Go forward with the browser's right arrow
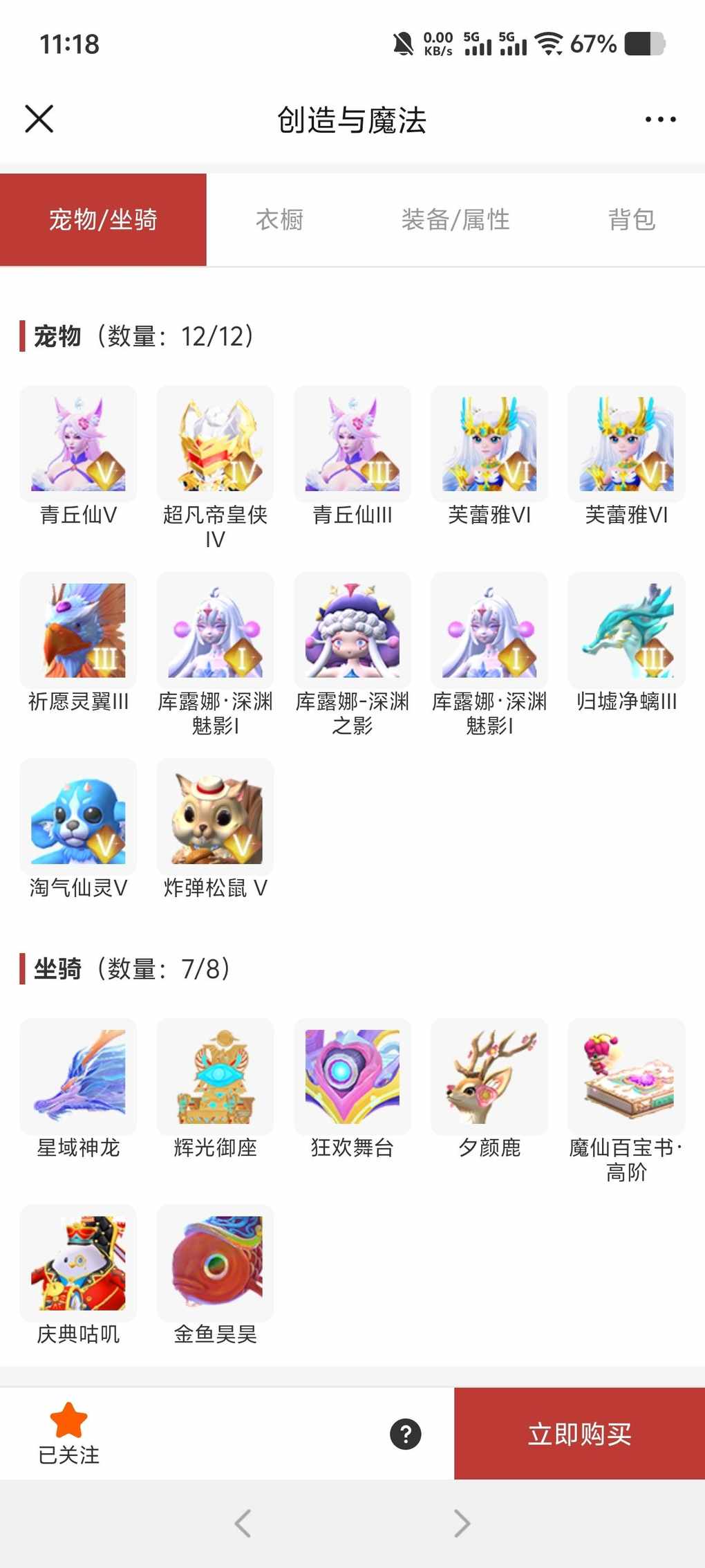Viewport: 705px width, 1568px height. (x=462, y=1523)
